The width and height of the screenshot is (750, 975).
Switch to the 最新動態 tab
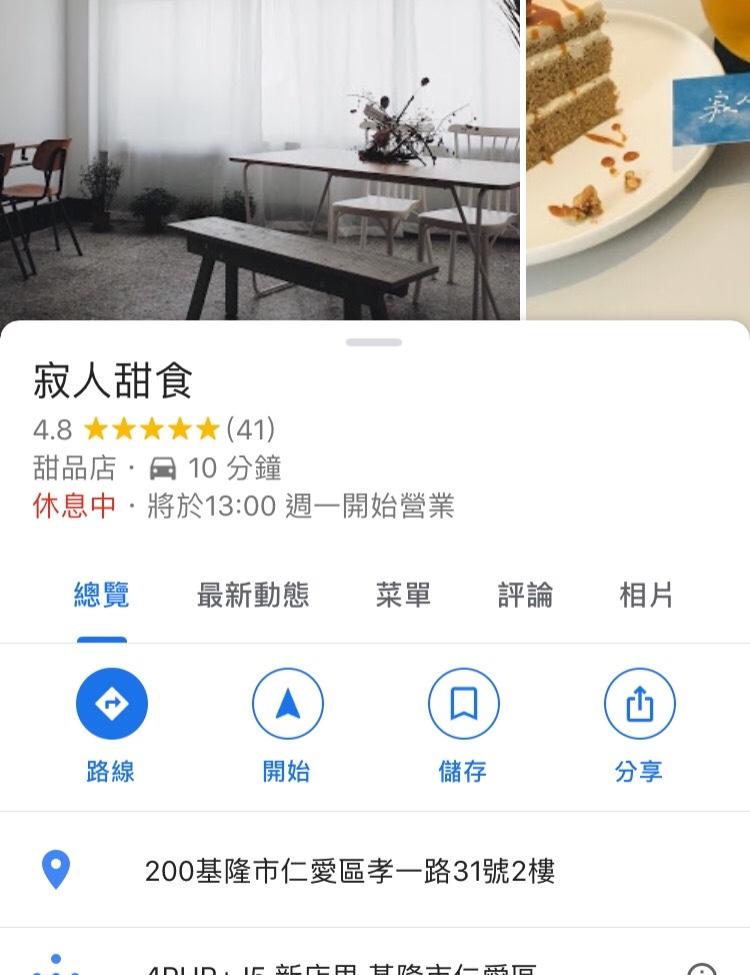(x=253, y=596)
